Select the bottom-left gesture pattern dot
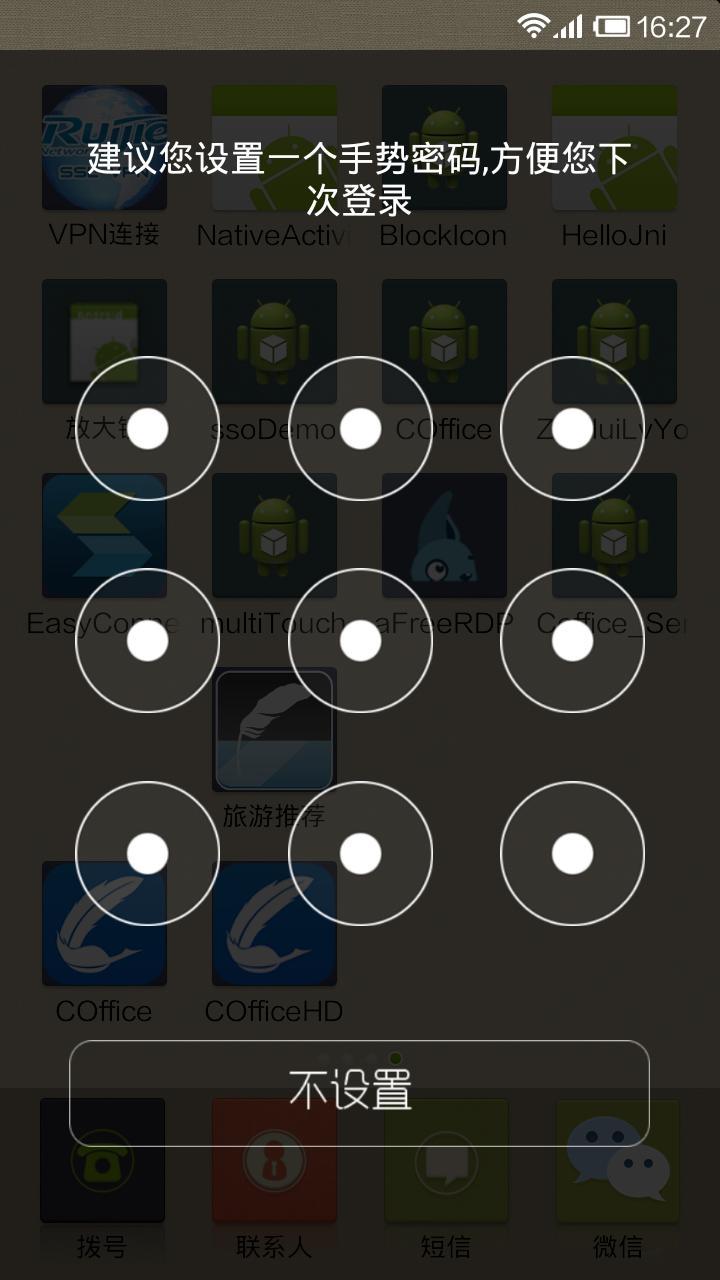This screenshot has width=720, height=1280. (x=148, y=853)
